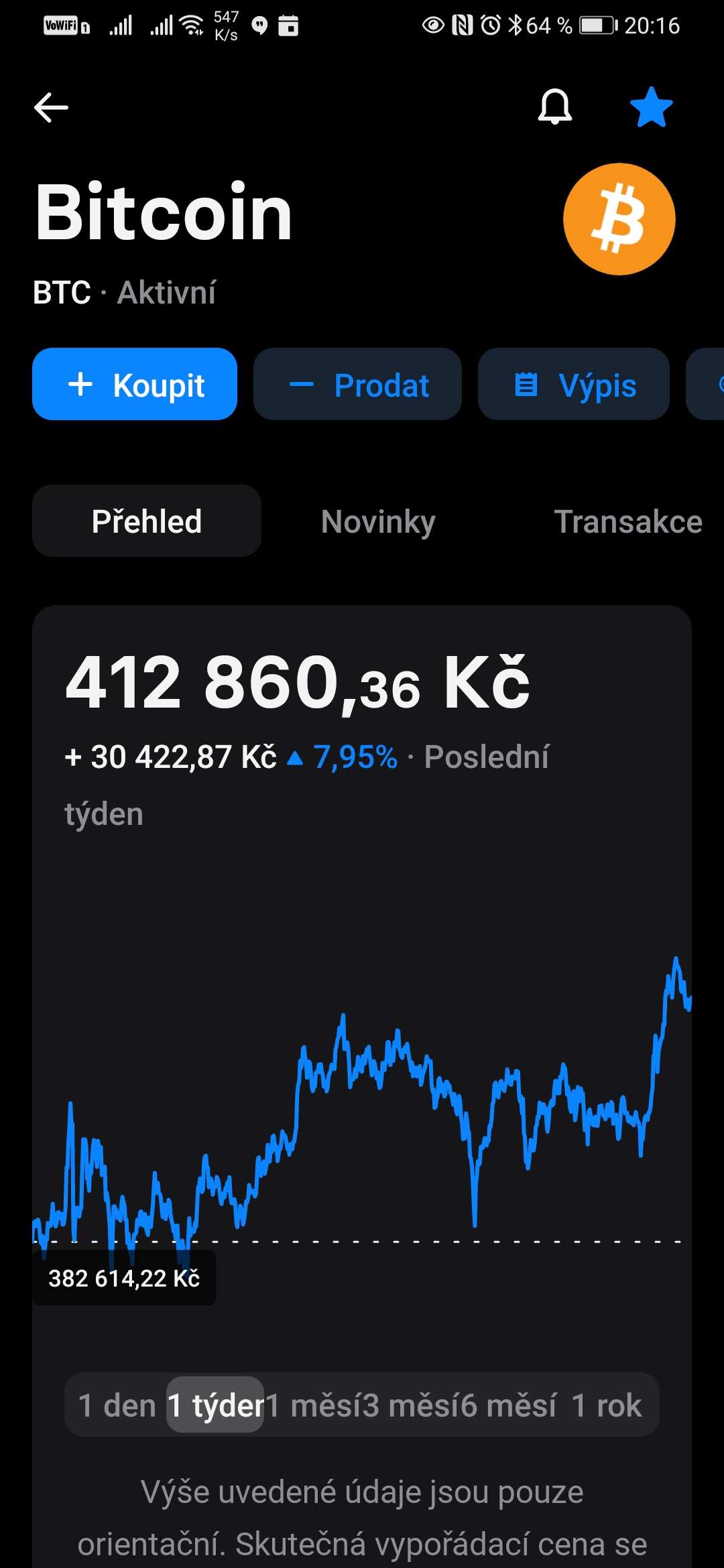Viewport: 724px width, 1568px height.
Task: Switch to the Přehled tab
Action: pos(147,521)
